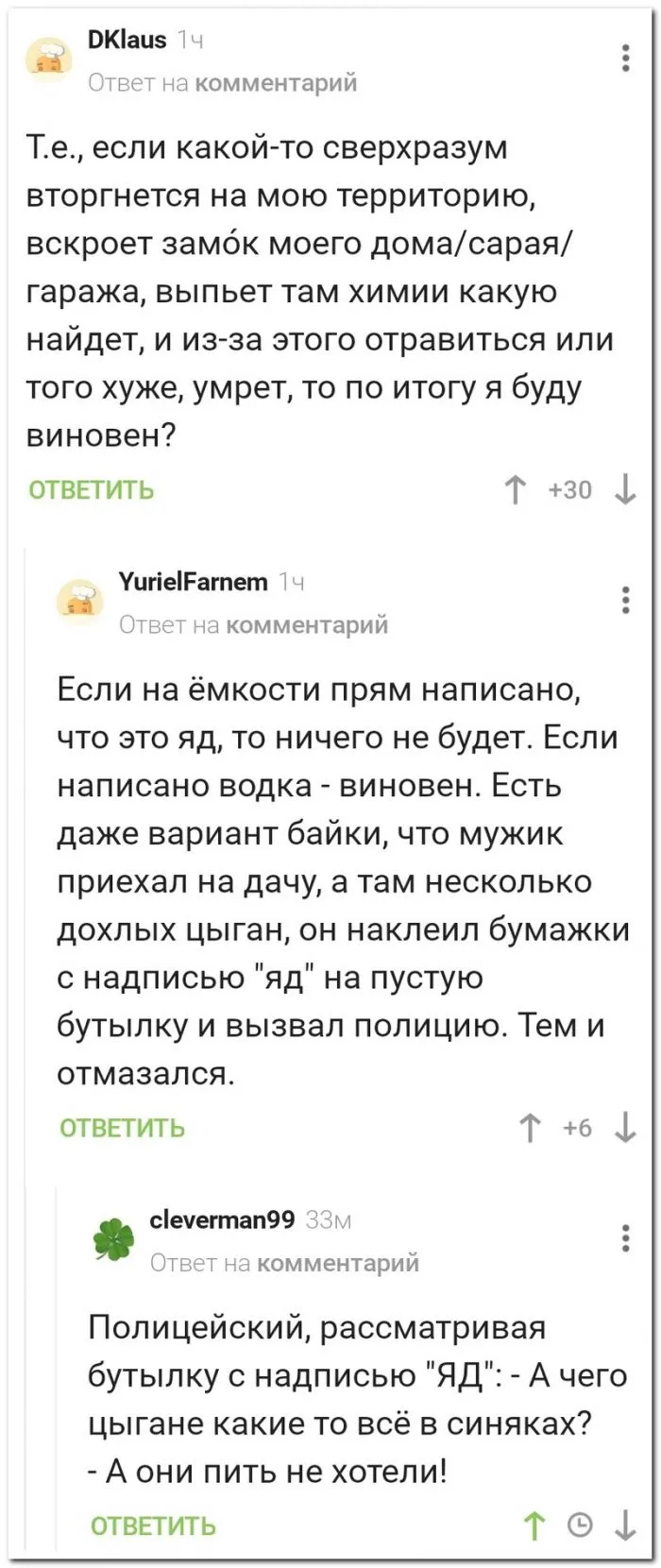Upvote DKlaus's comment
The height and width of the screenshot is (1568, 661).
(x=515, y=490)
